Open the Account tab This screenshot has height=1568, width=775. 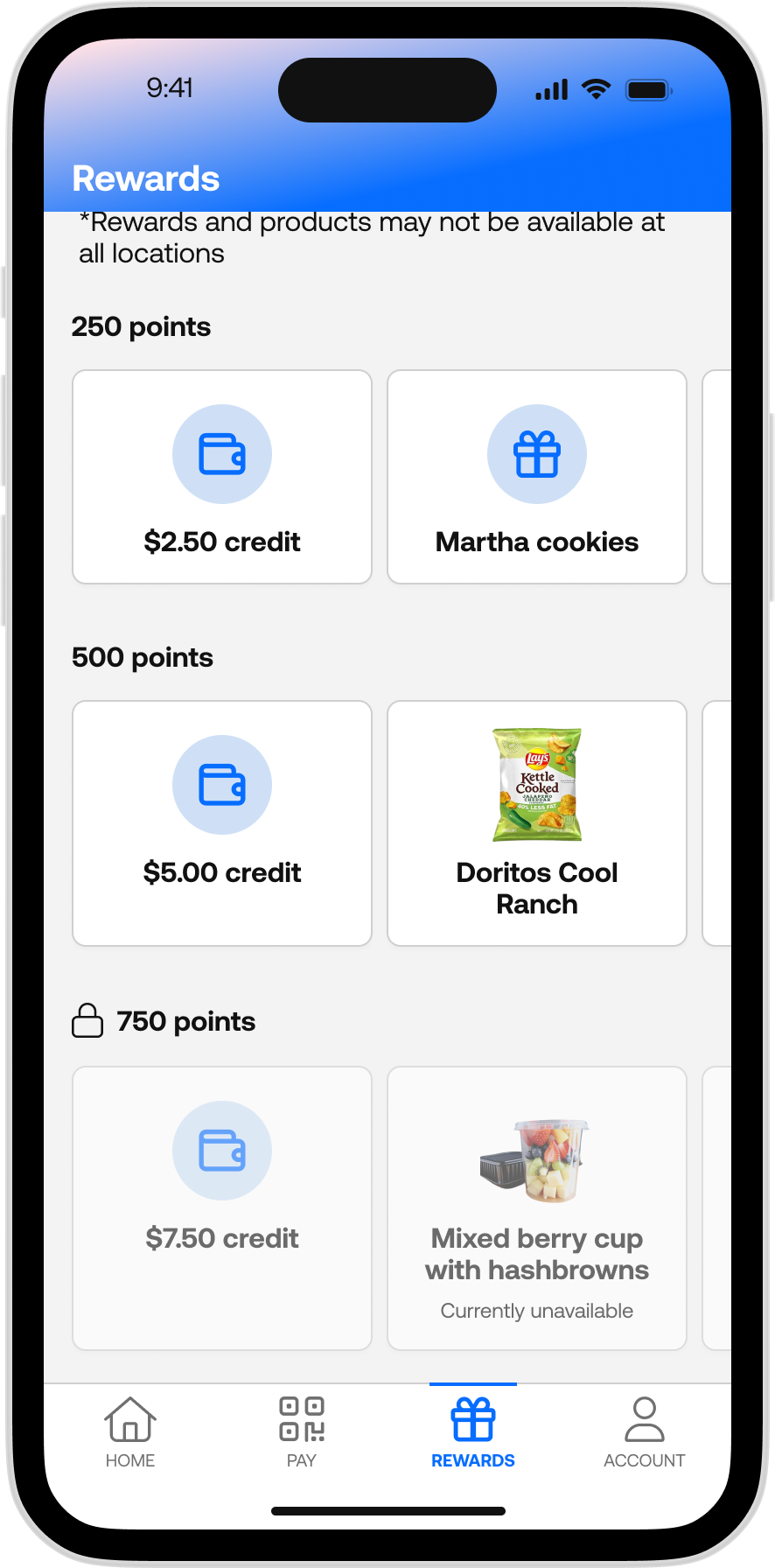point(644,1431)
